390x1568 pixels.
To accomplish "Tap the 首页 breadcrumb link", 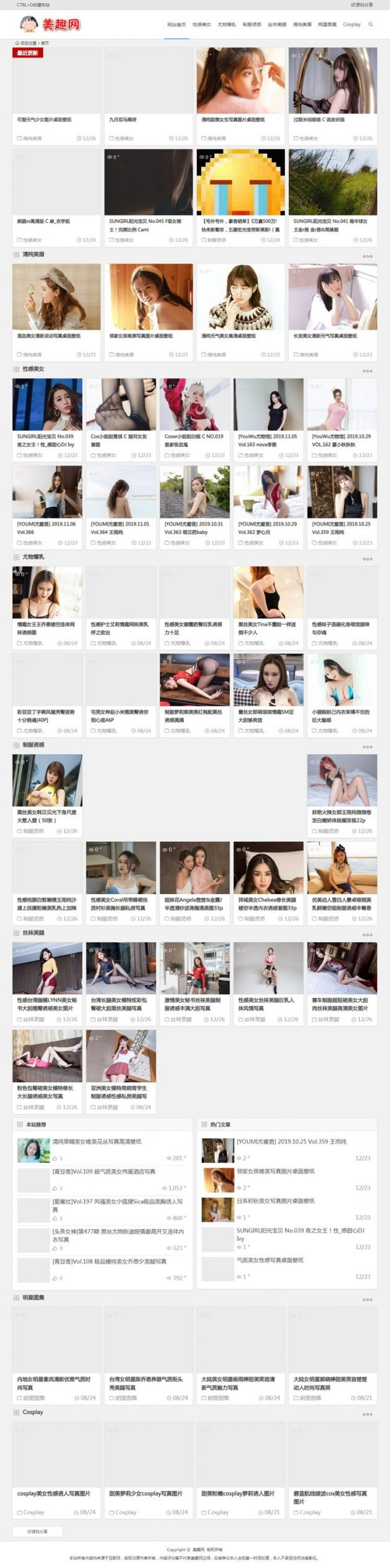I will pos(45,43).
